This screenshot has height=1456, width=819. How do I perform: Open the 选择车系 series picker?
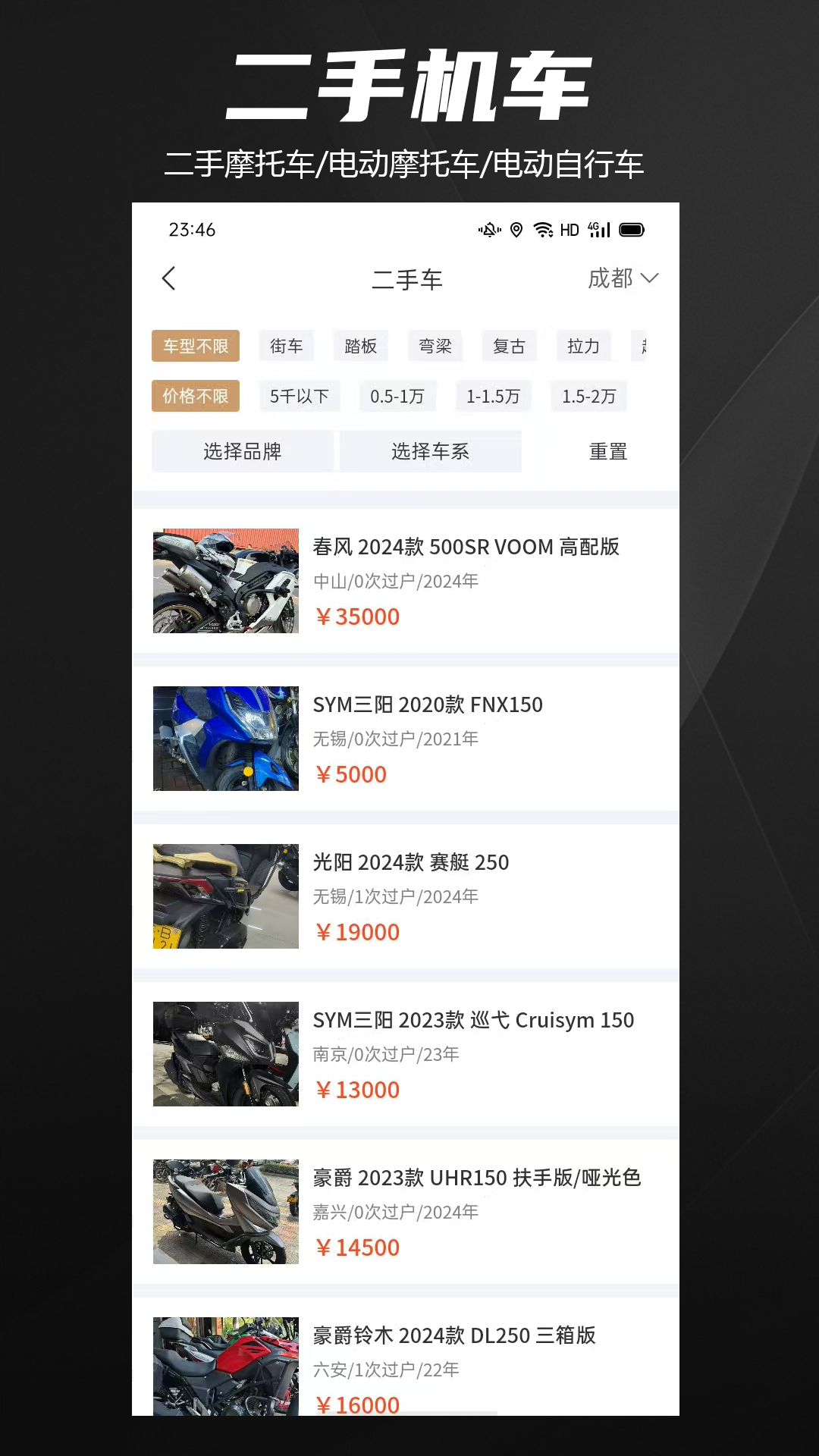(x=431, y=451)
